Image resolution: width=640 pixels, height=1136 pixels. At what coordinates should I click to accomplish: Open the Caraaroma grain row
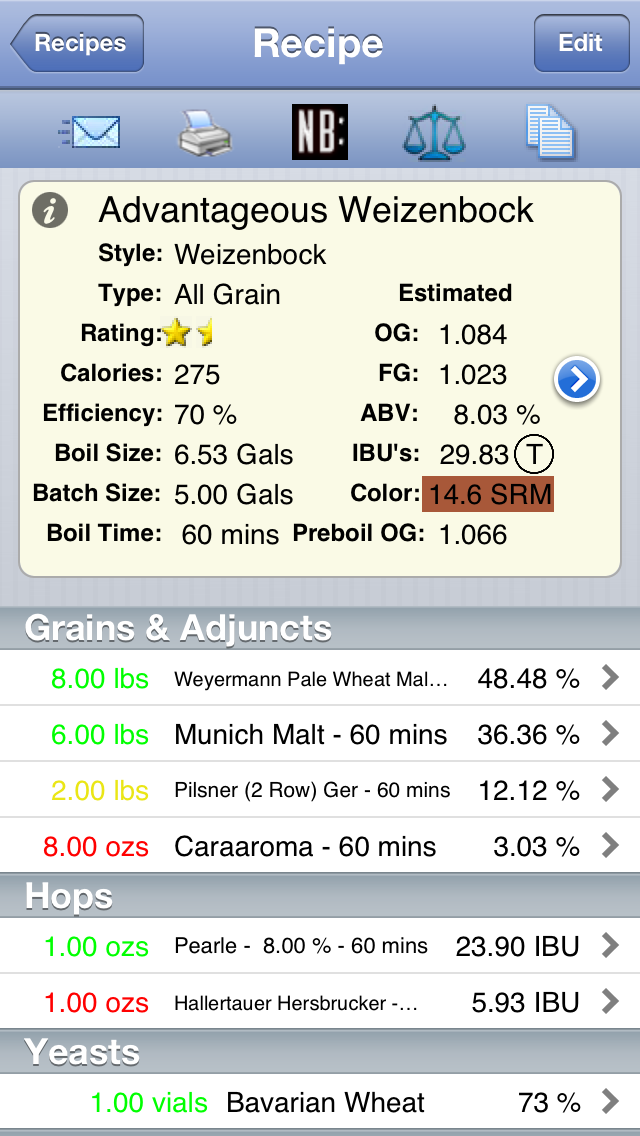pyautogui.click(x=320, y=847)
